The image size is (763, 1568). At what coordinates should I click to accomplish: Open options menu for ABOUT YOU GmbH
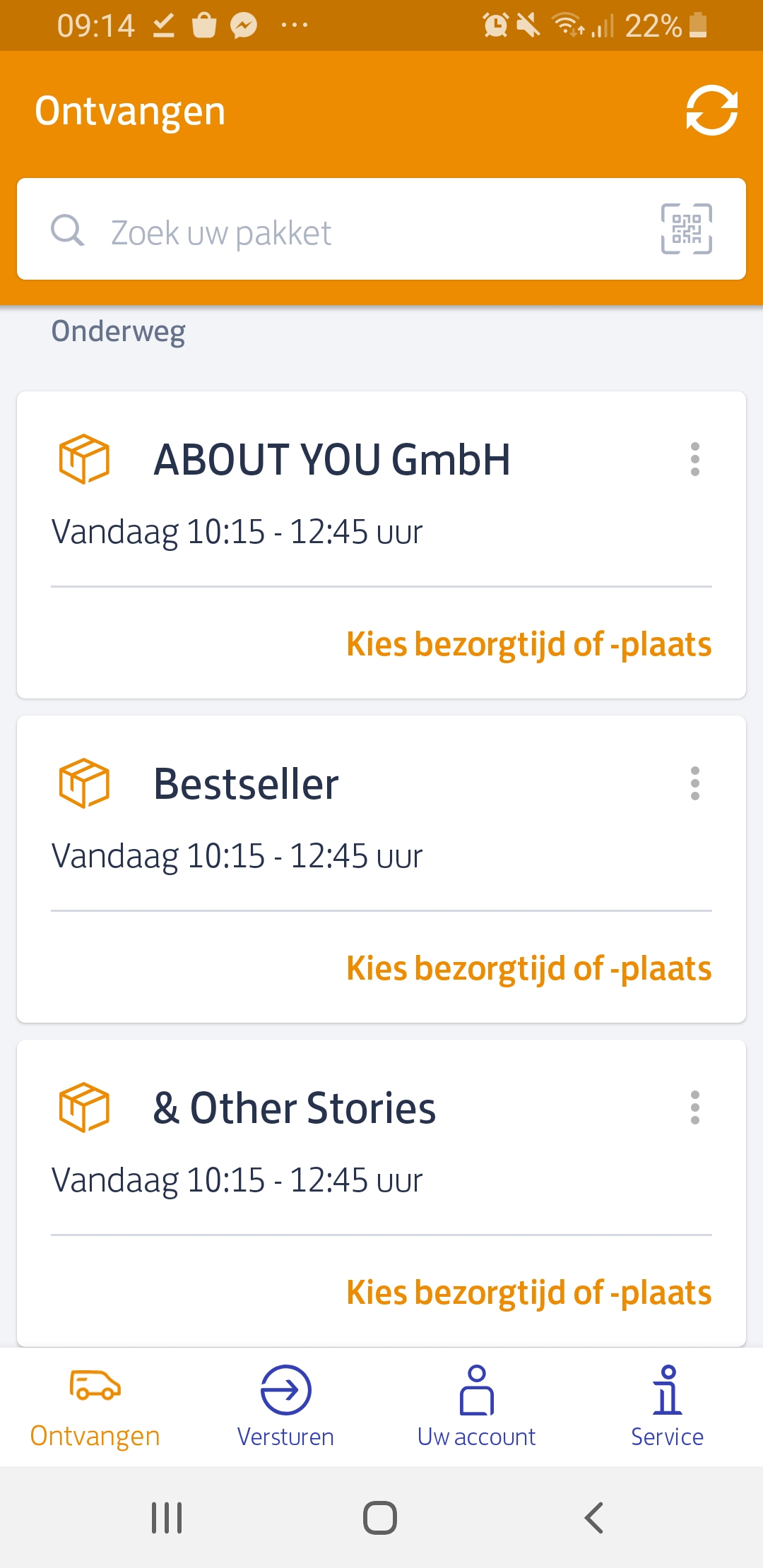pyautogui.click(x=695, y=459)
